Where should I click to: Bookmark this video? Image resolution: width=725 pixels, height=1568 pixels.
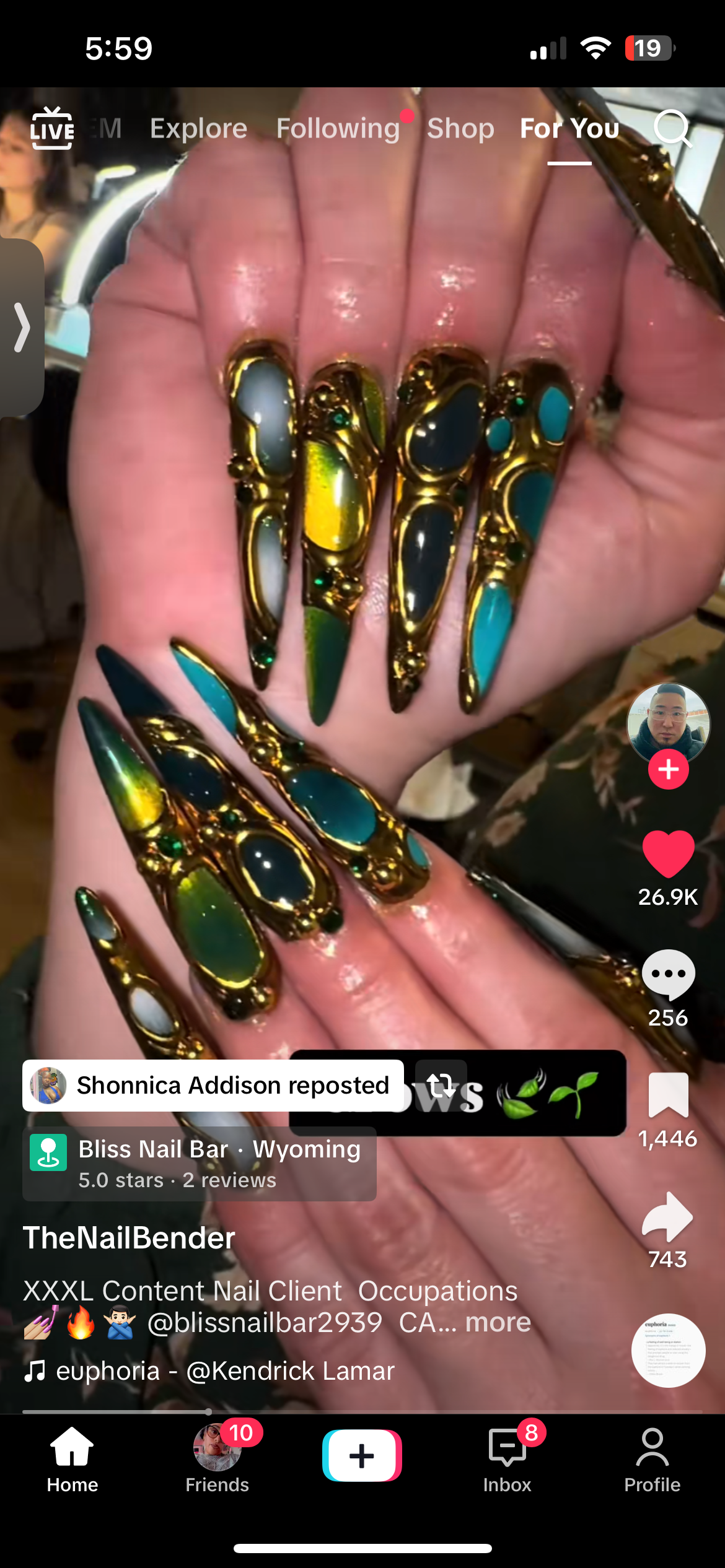(x=668, y=1095)
